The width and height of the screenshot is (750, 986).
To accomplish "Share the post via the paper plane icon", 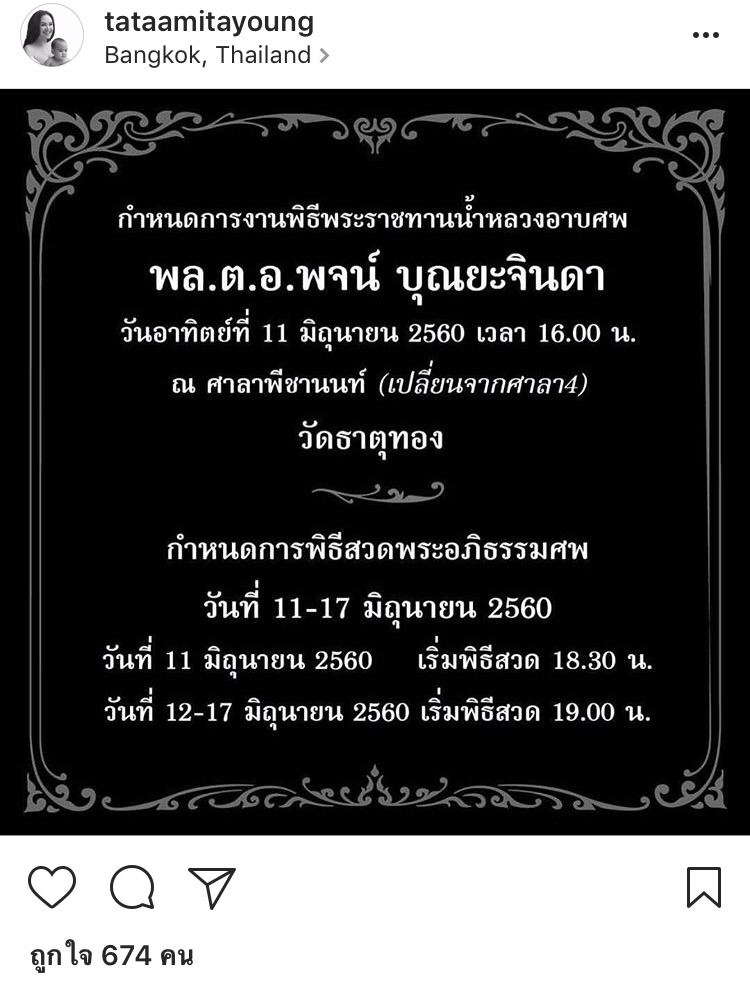I will (x=212, y=887).
